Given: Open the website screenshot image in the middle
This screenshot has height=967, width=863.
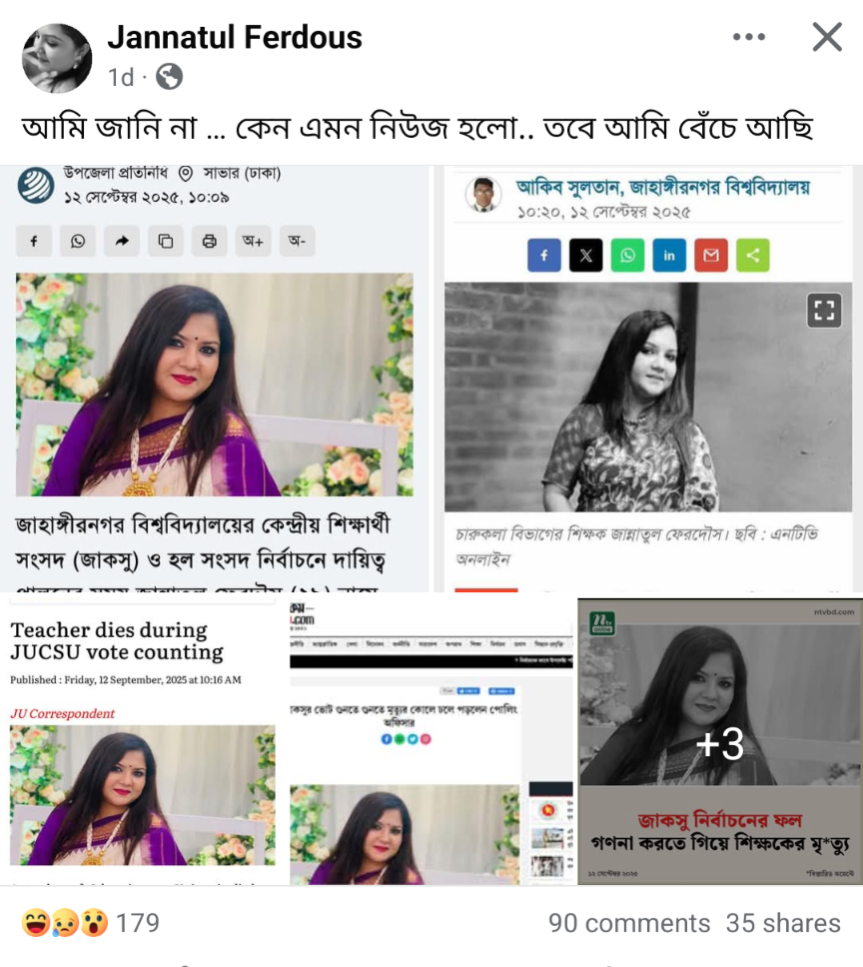Looking at the screenshot, I should click(x=430, y=740).
